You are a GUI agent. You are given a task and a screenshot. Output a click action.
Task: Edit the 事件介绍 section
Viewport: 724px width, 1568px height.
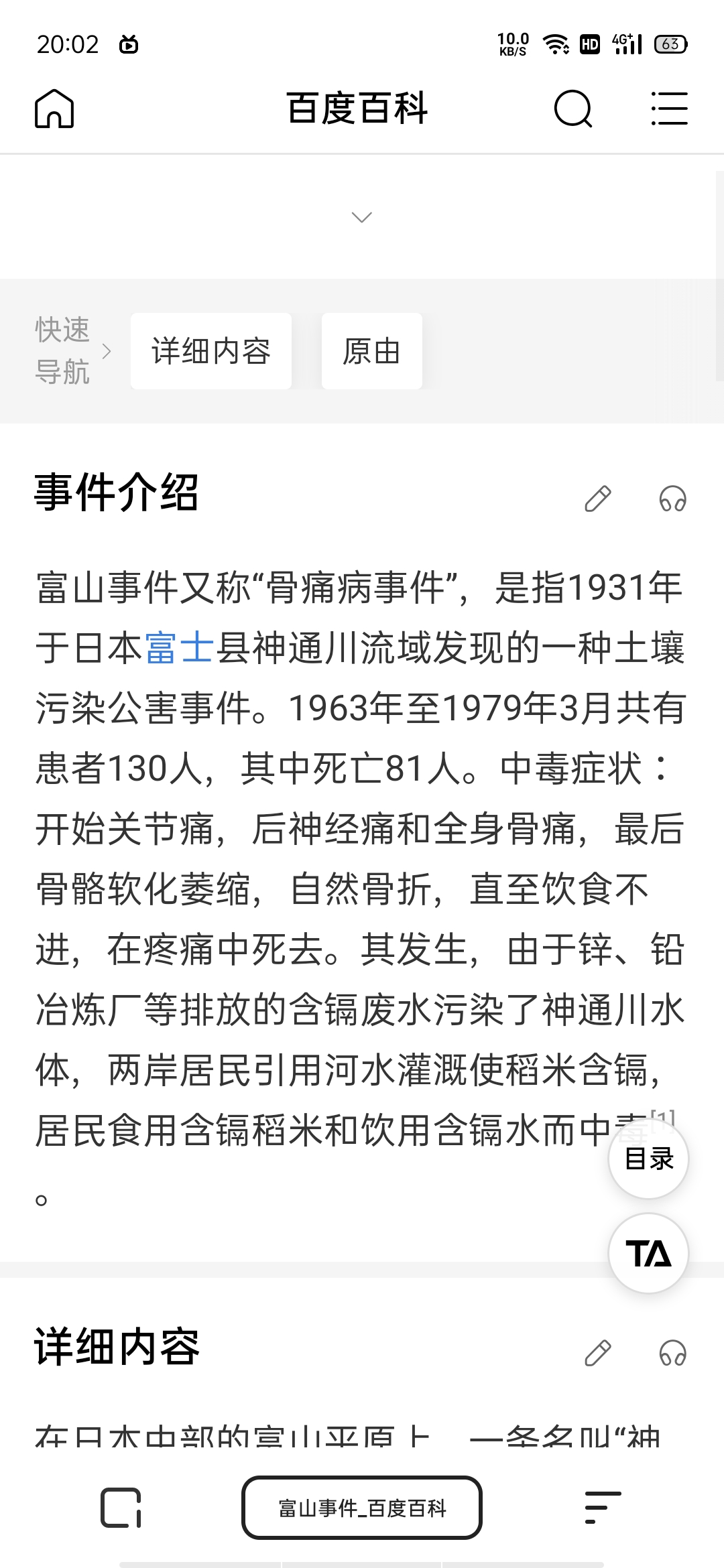click(598, 499)
